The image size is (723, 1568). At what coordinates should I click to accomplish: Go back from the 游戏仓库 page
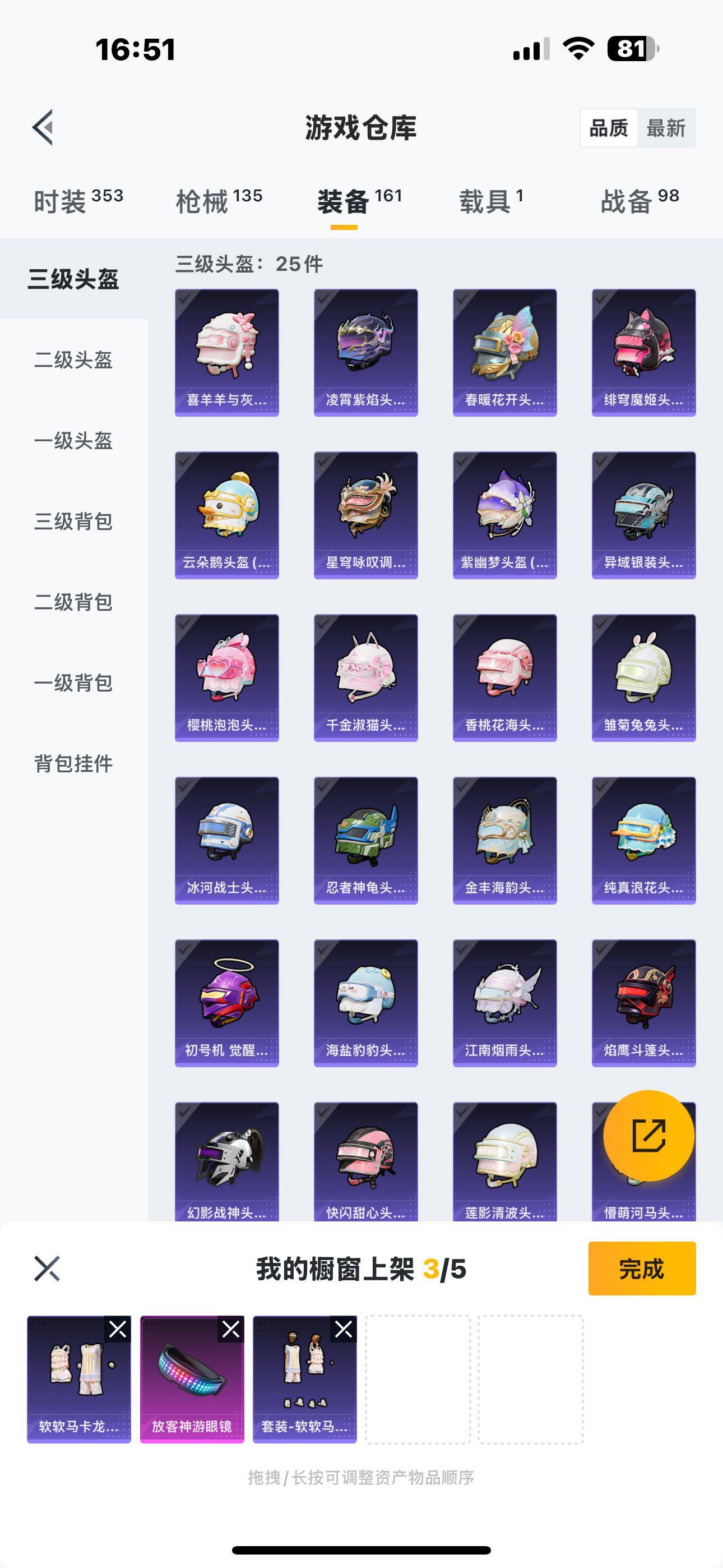click(x=44, y=128)
